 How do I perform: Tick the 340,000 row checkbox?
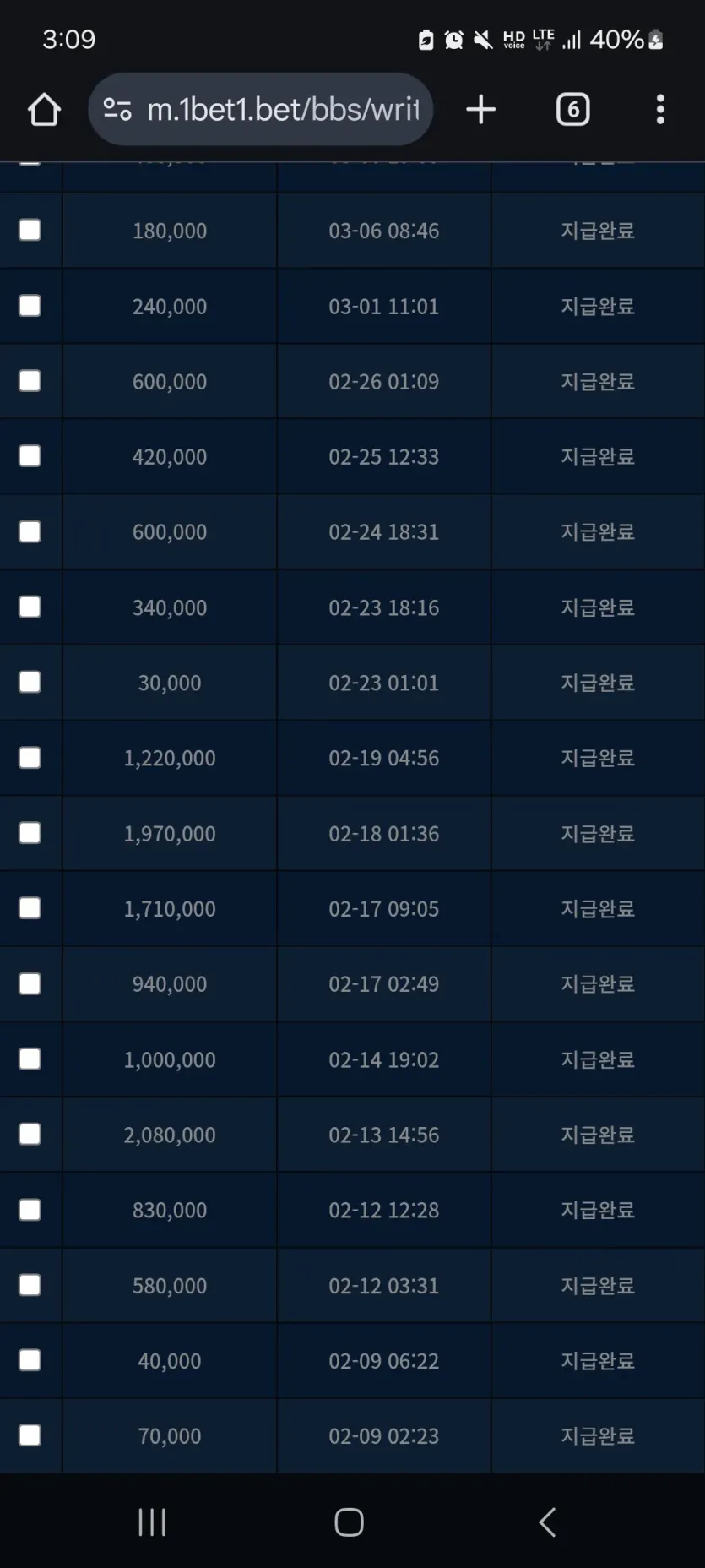click(x=30, y=607)
